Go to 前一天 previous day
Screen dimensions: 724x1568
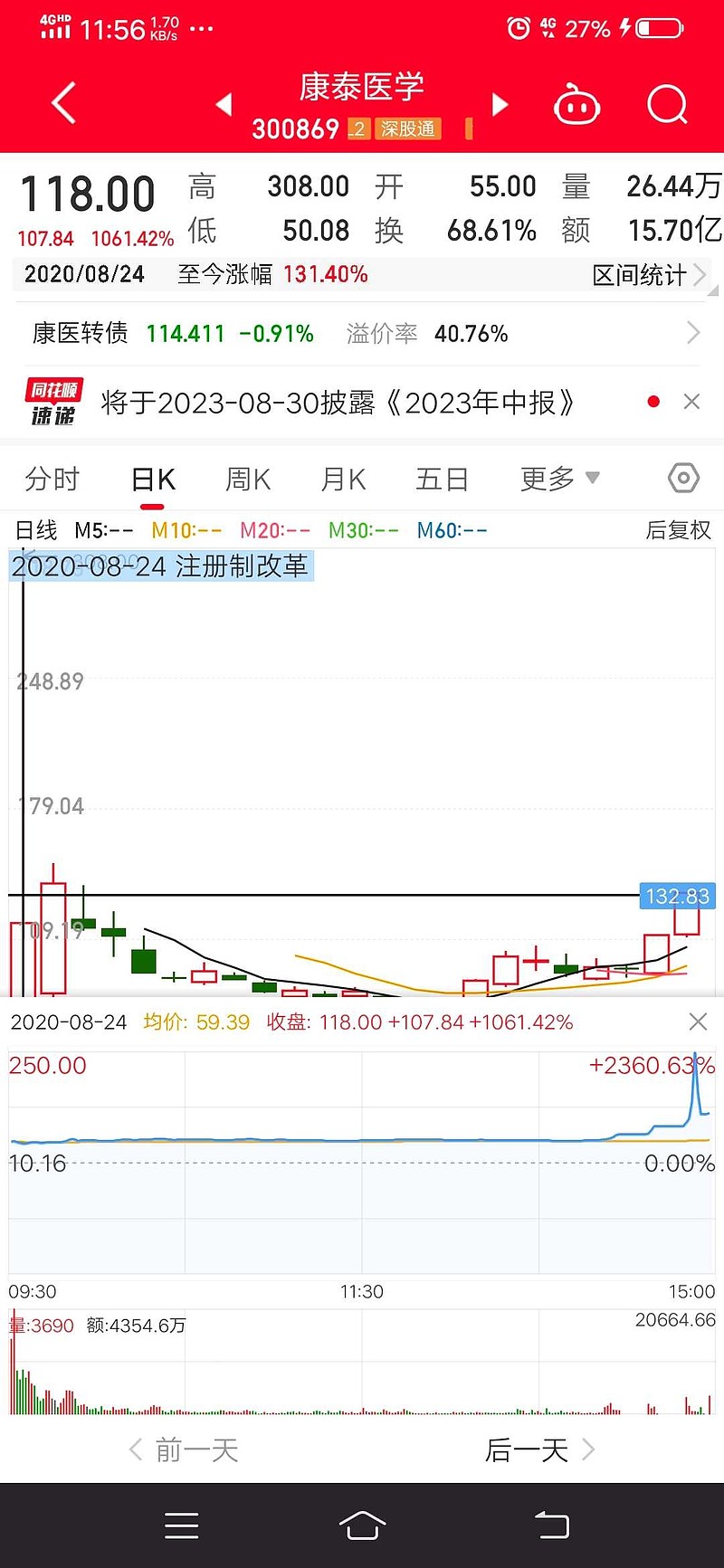coord(184,1450)
